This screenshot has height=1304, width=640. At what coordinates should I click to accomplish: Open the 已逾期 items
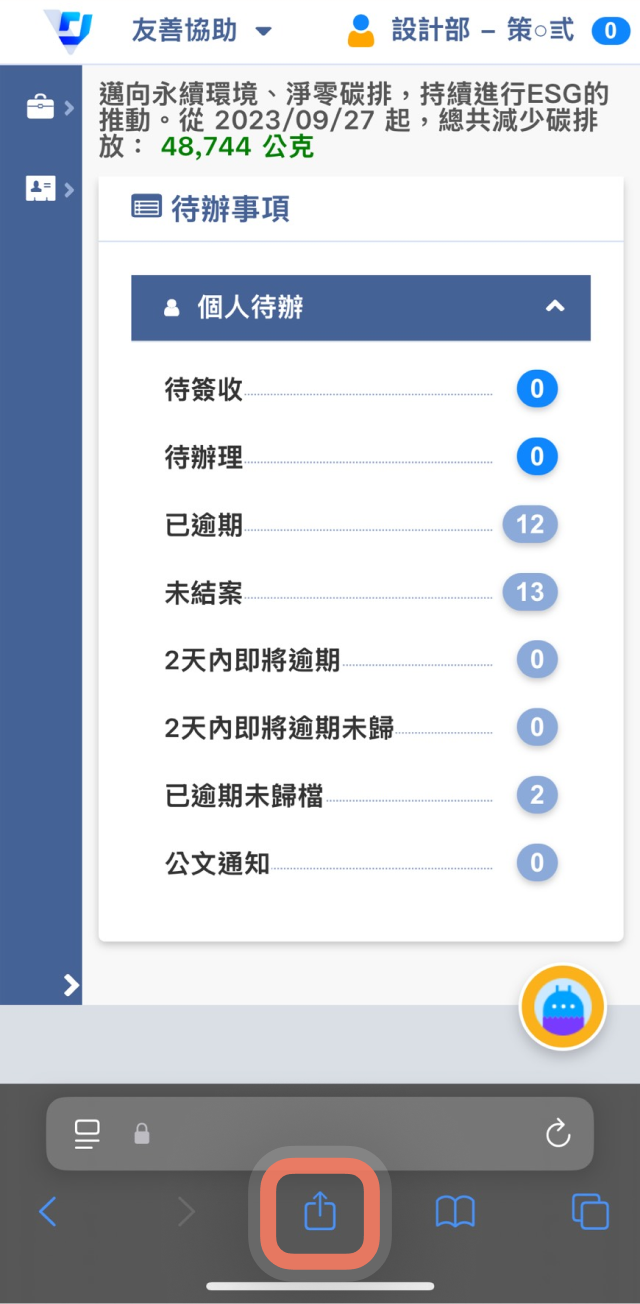coord(361,525)
